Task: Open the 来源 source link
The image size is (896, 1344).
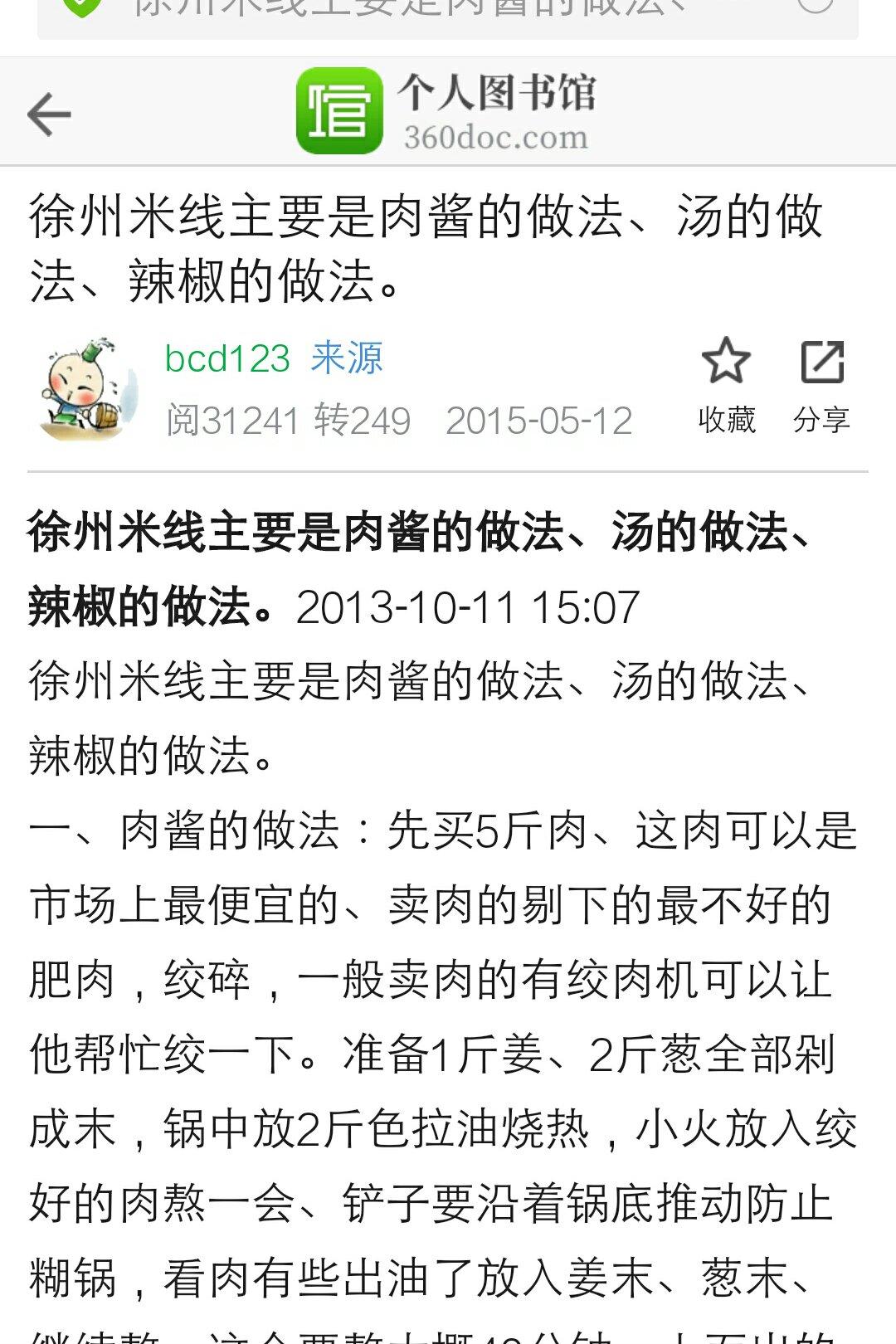Action: [347, 359]
